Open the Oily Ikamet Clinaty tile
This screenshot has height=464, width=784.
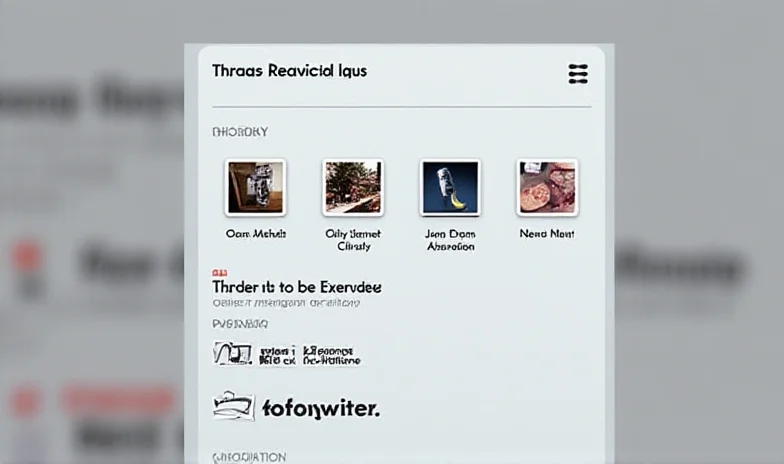click(352, 188)
